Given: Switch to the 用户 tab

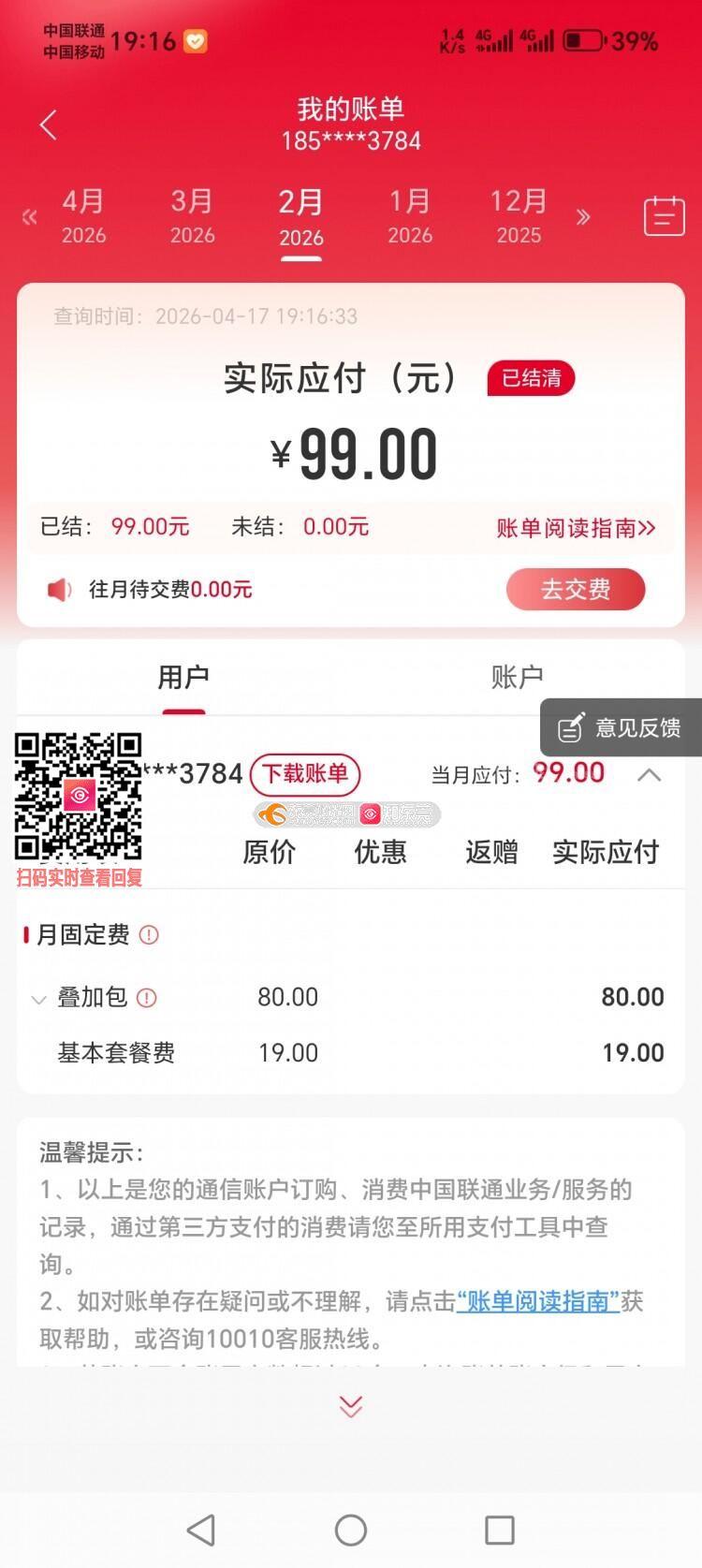Looking at the screenshot, I should [183, 677].
